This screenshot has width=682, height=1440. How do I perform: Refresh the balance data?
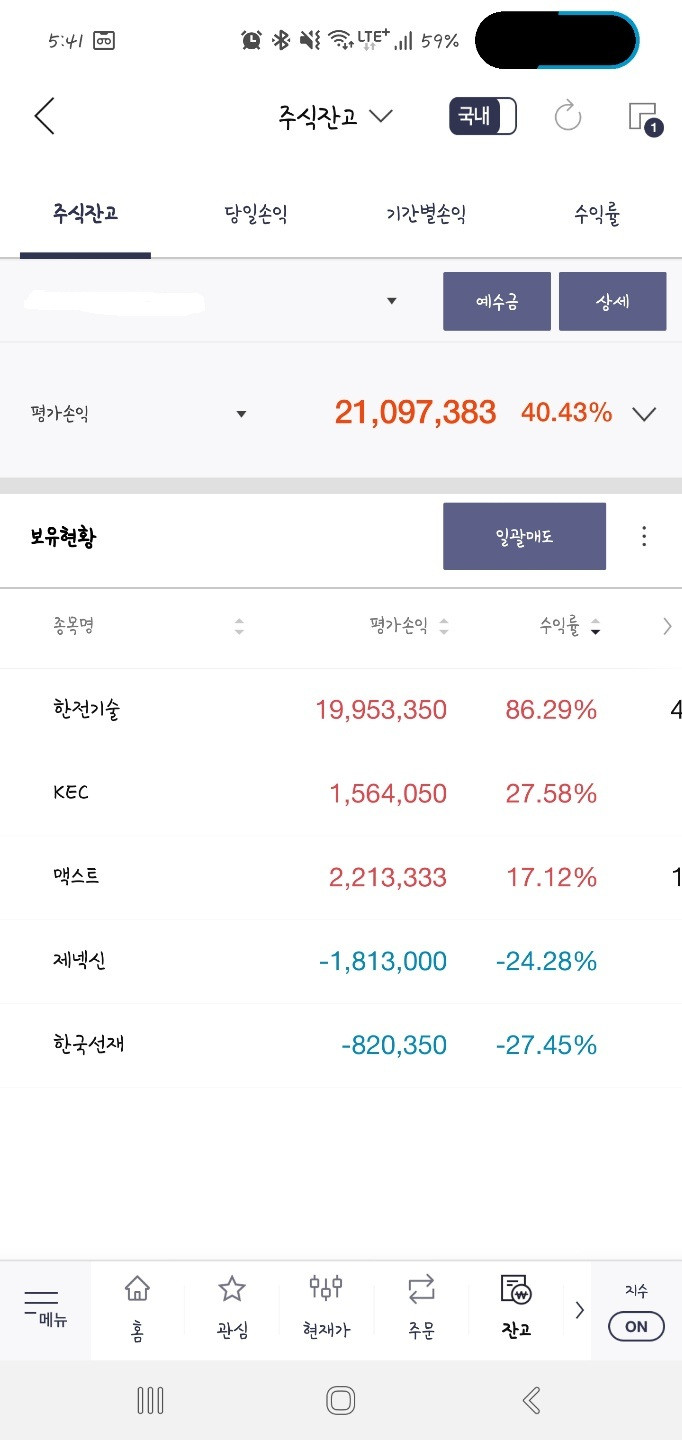point(568,116)
